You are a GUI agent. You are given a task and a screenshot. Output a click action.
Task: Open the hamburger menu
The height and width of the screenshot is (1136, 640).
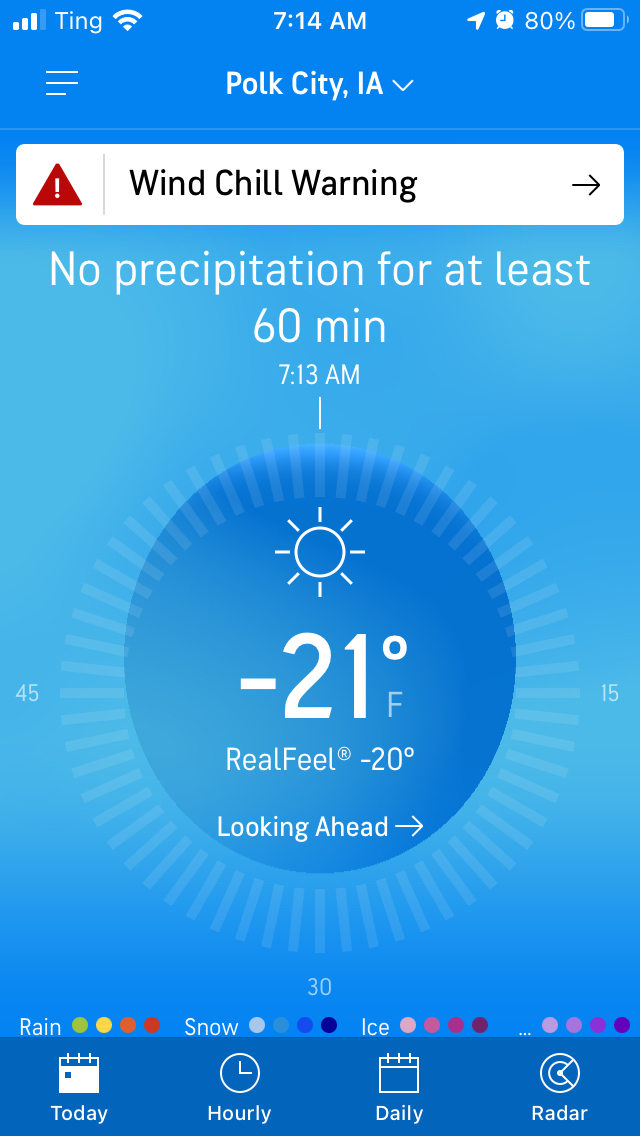click(x=62, y=84)
